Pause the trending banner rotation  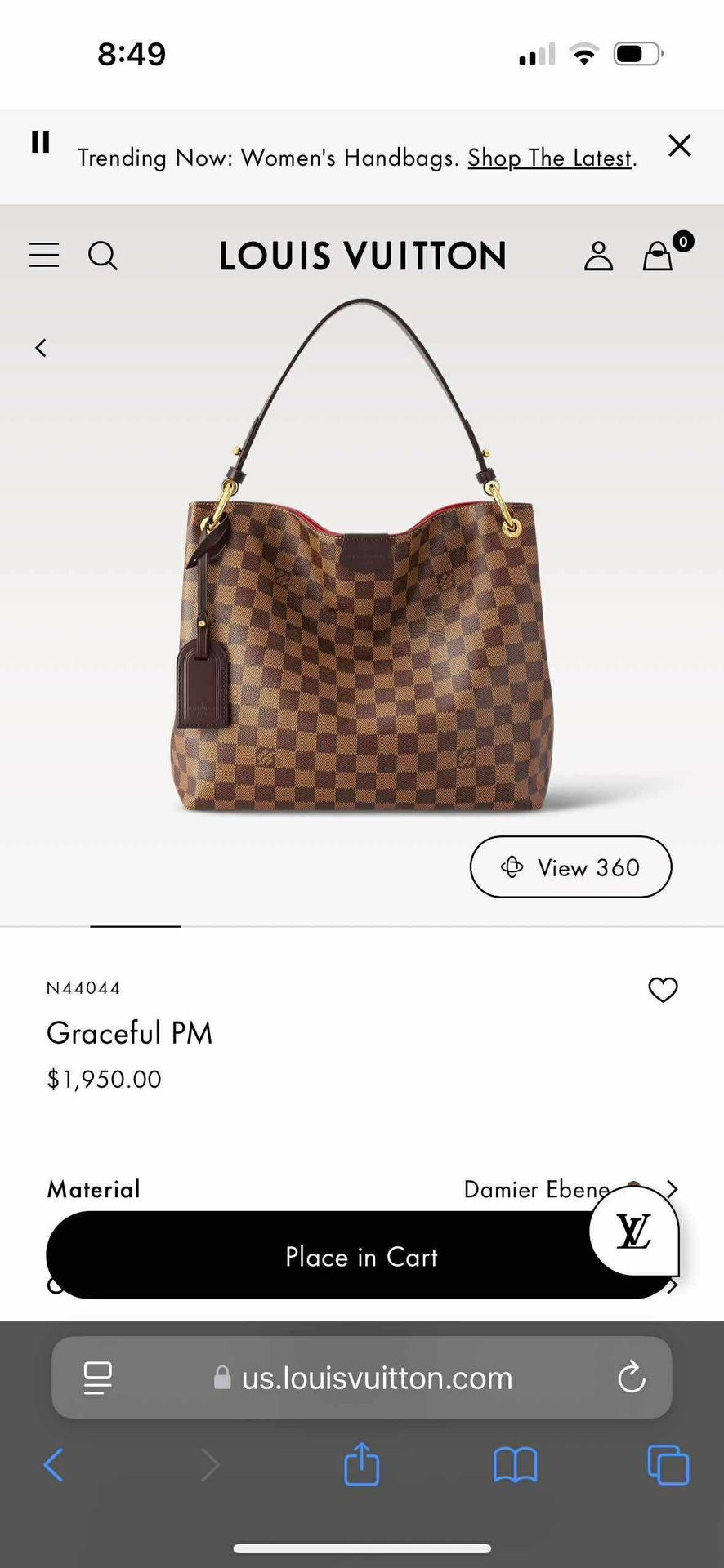click(40, 142)
